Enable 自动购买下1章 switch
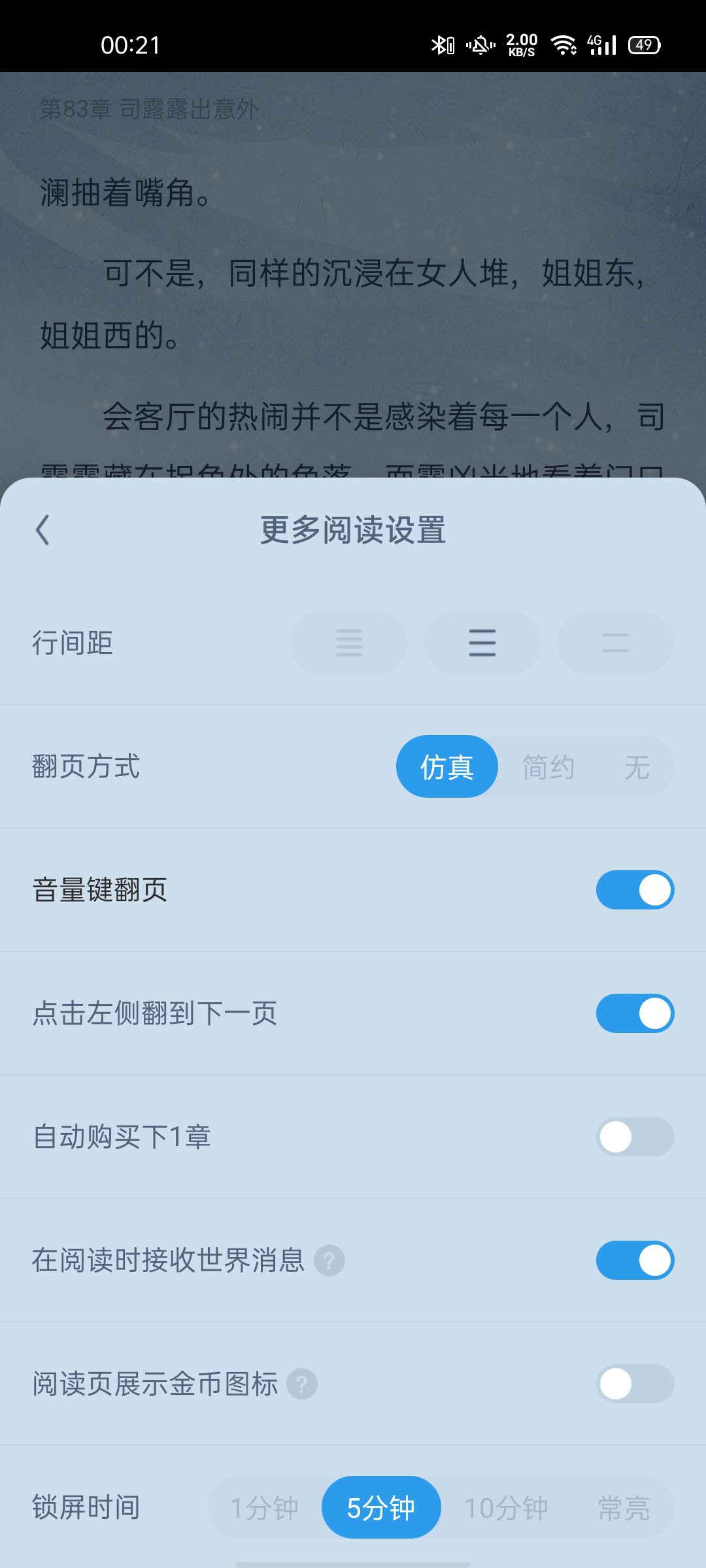 click(x=635, y=1137)
